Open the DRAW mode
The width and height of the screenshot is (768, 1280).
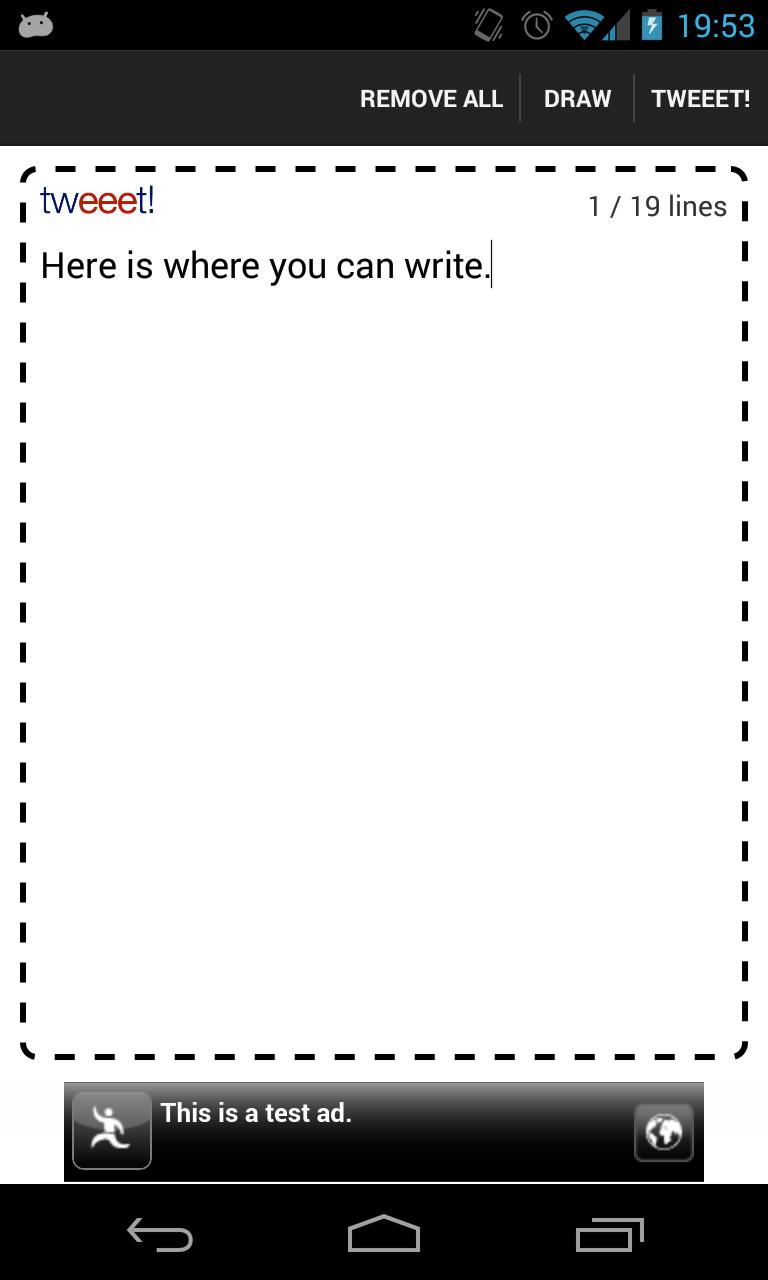(577, 99)
